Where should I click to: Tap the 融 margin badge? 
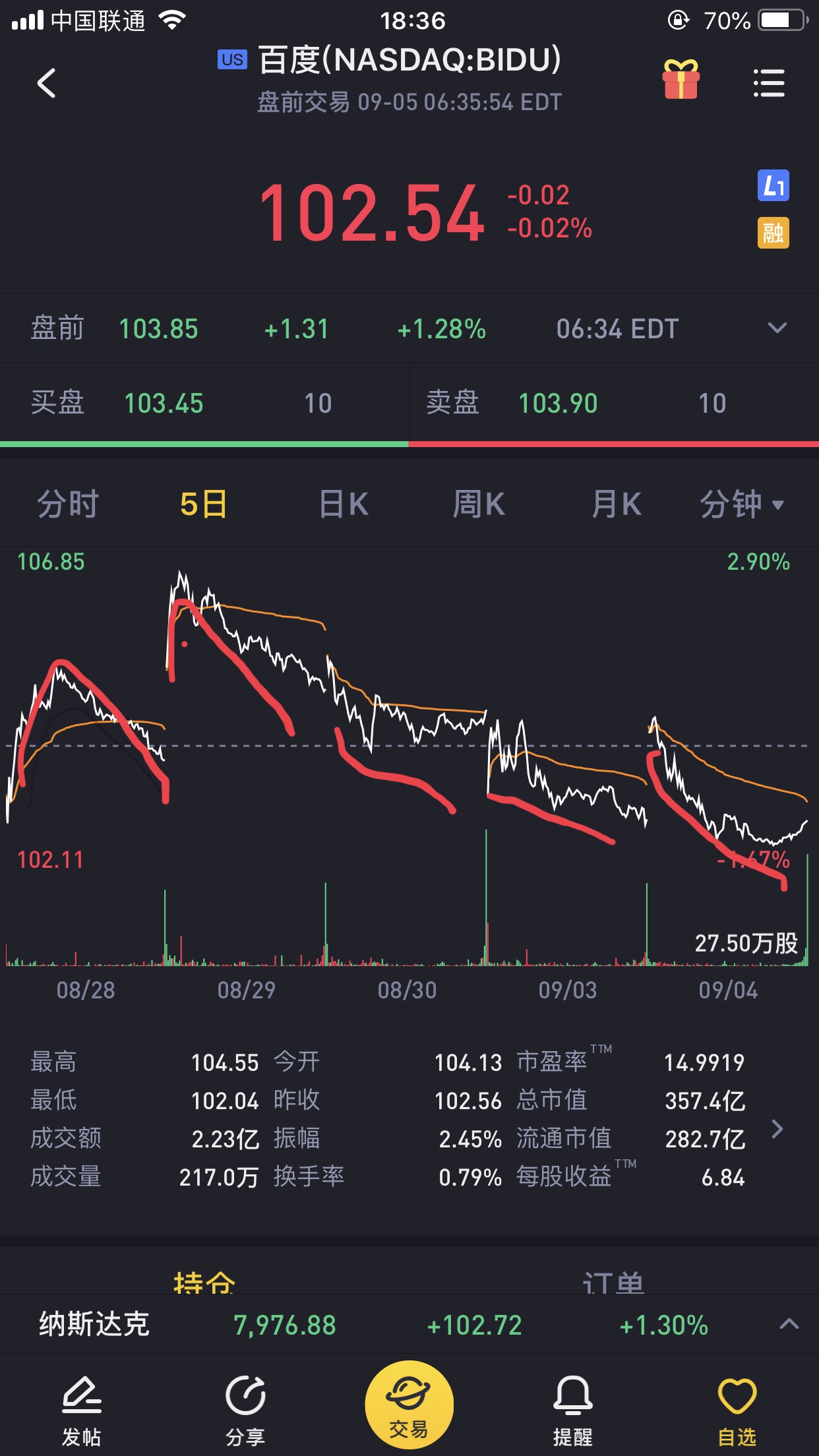point(773,233)
